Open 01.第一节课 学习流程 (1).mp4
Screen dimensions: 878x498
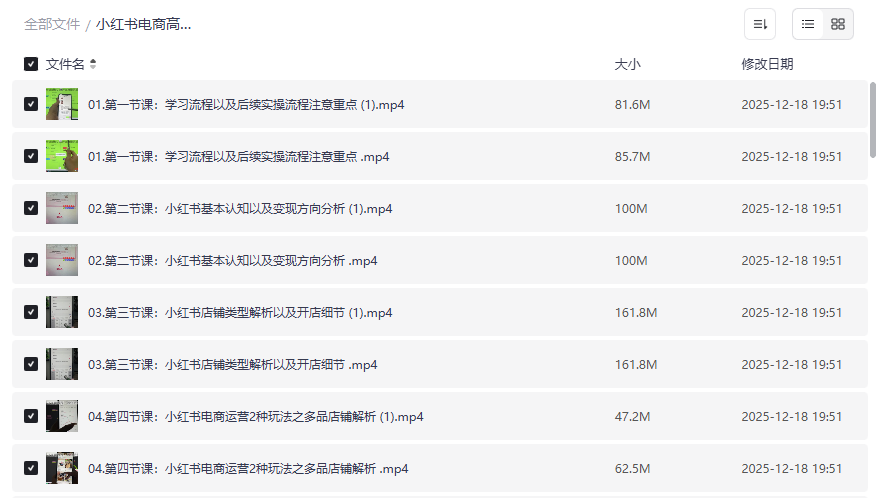pyautogui.click(x=246, y=104)
